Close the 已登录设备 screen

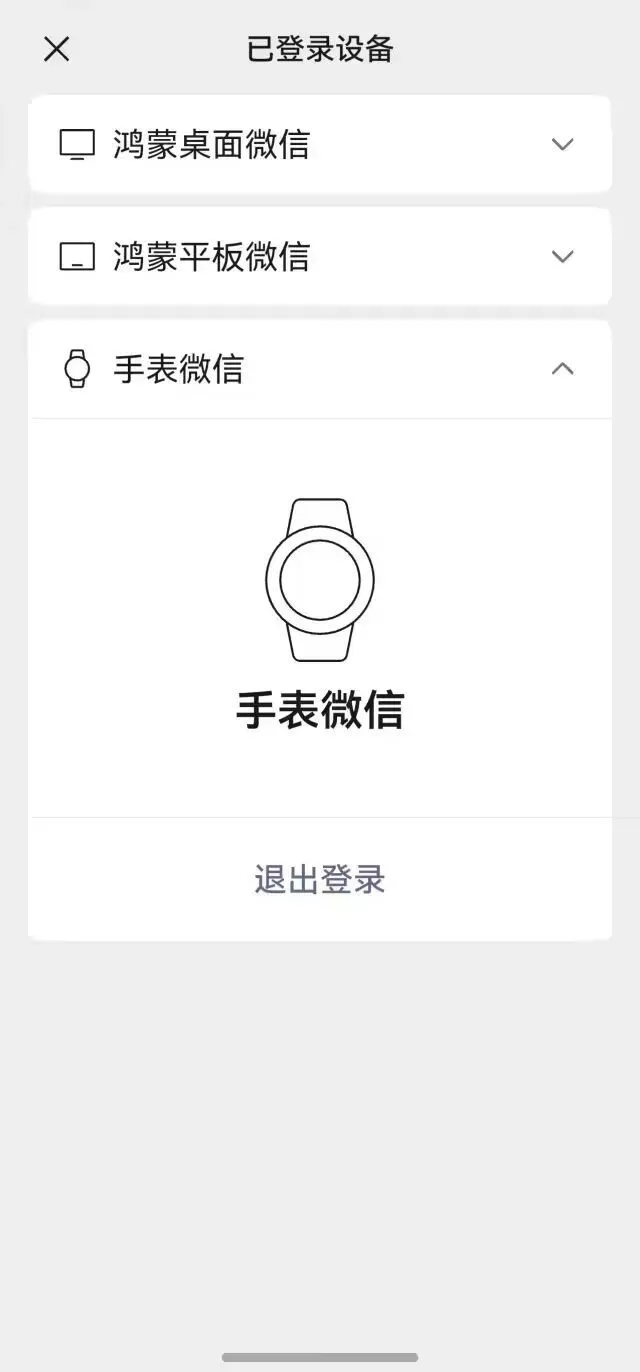point(57,48)
